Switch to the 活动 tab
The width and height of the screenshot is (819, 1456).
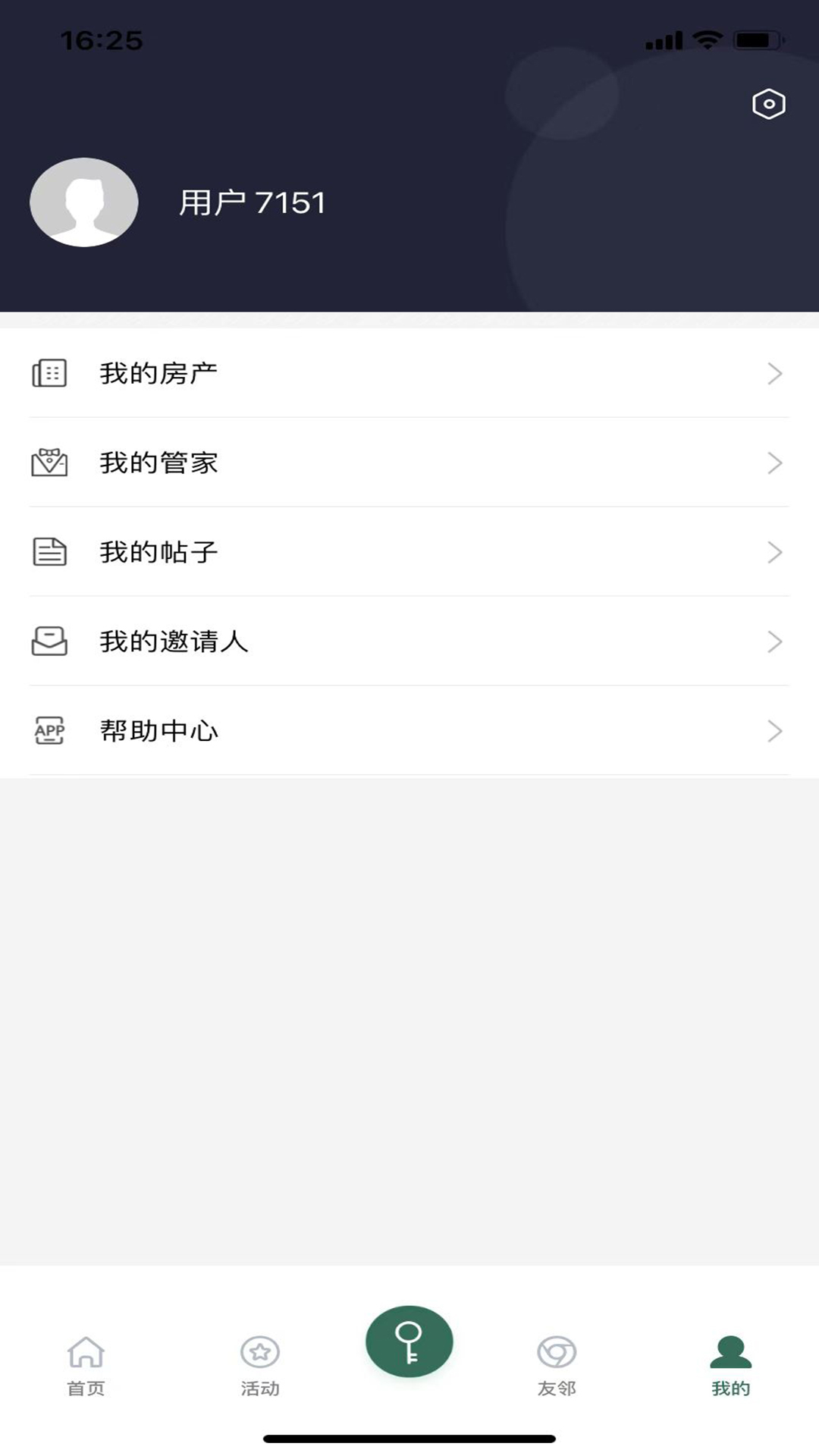pos(260,1365)
